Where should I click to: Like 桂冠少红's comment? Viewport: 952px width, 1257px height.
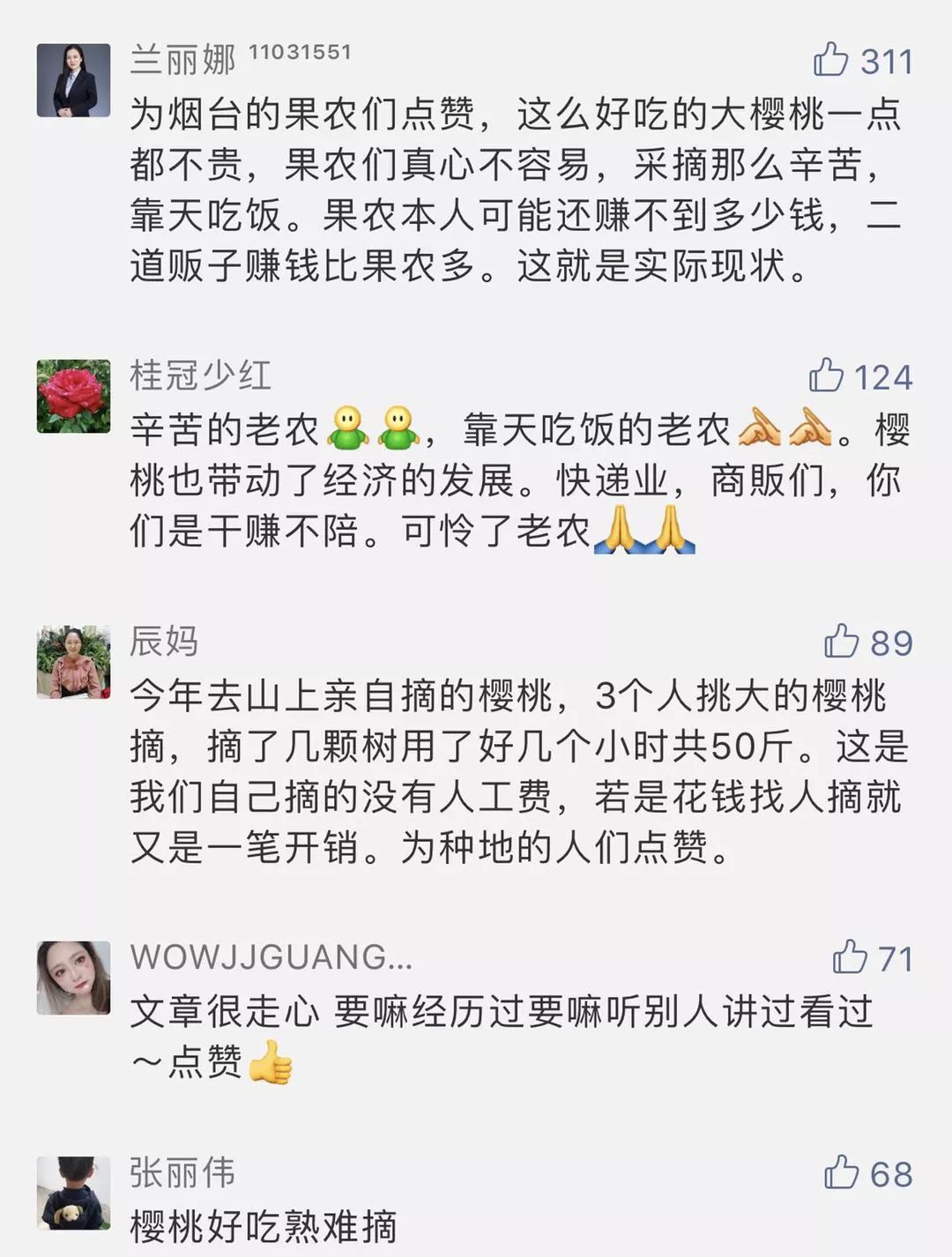click(827, 376)
